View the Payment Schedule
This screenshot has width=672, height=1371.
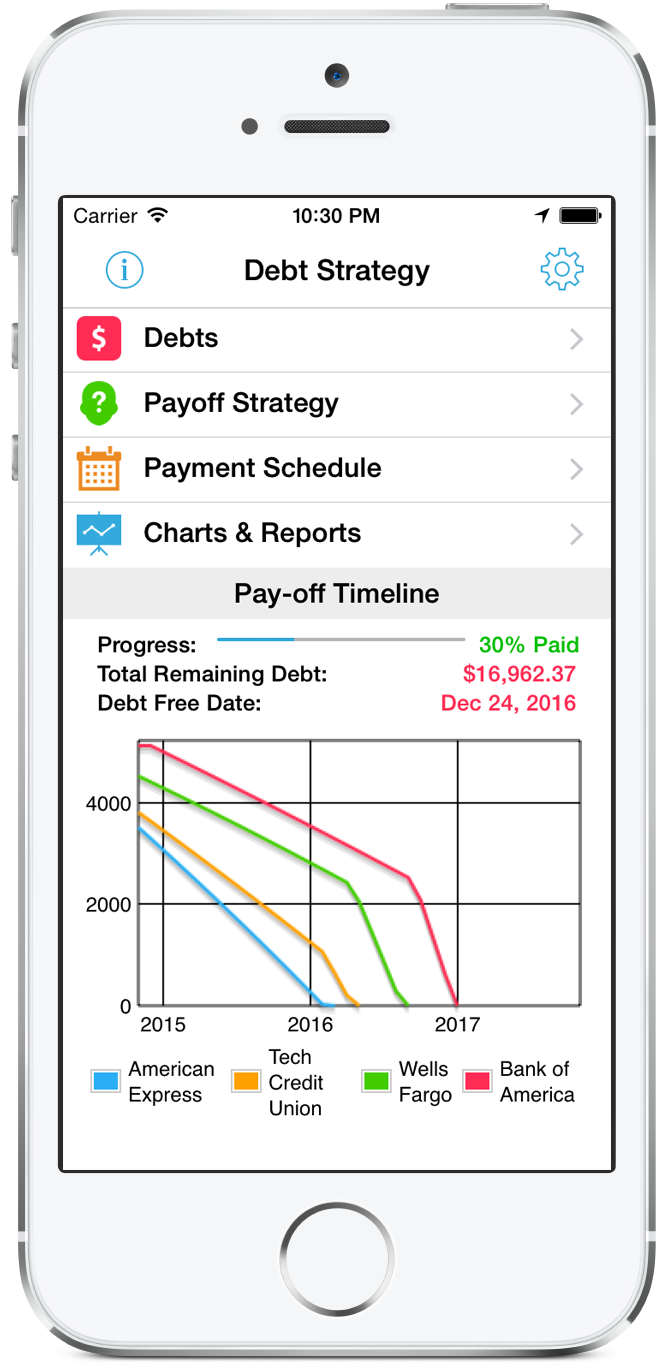coord(336,469)
